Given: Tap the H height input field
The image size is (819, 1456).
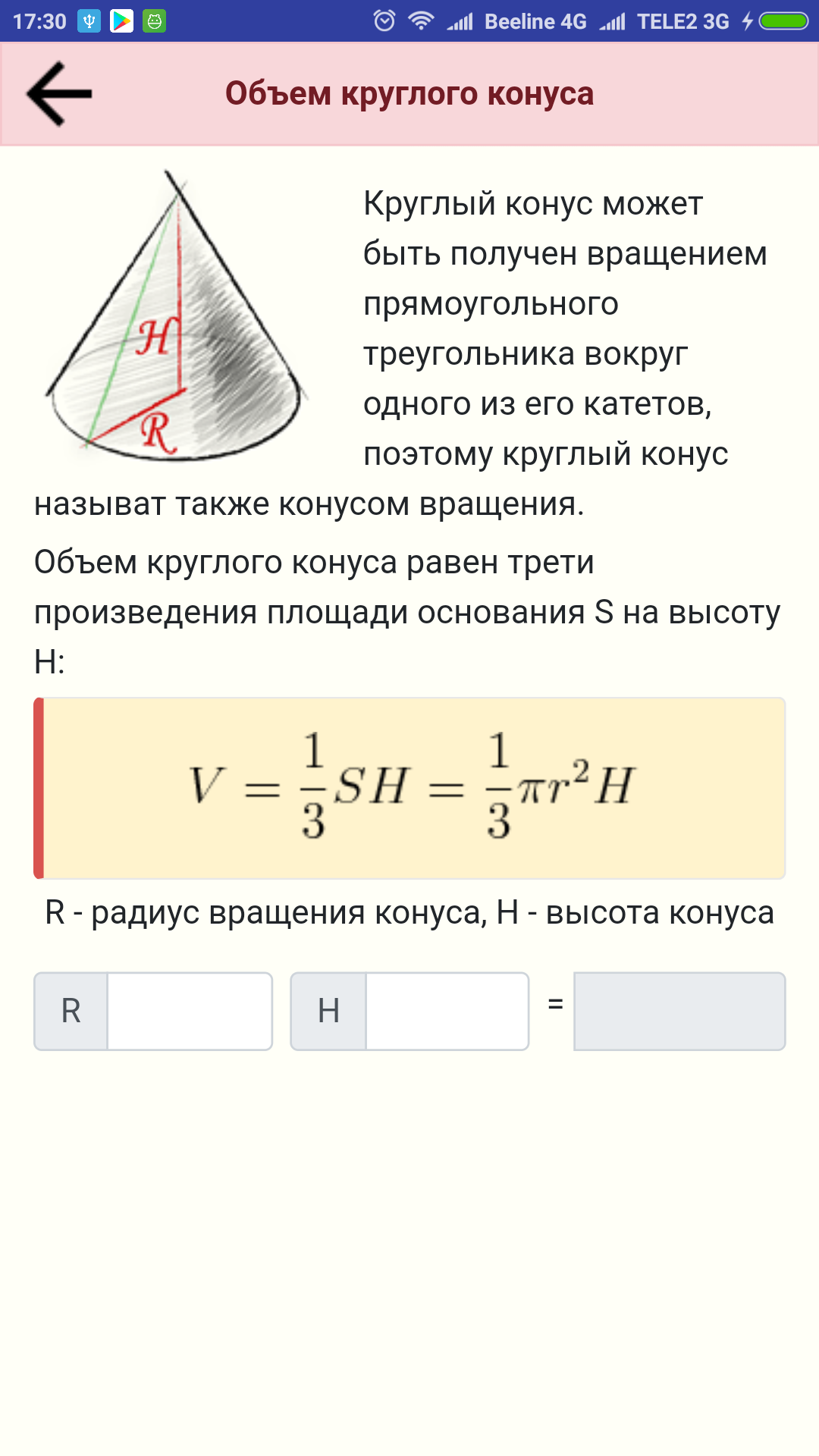Looking at the screenshot, I should [x=447, y=1012].
